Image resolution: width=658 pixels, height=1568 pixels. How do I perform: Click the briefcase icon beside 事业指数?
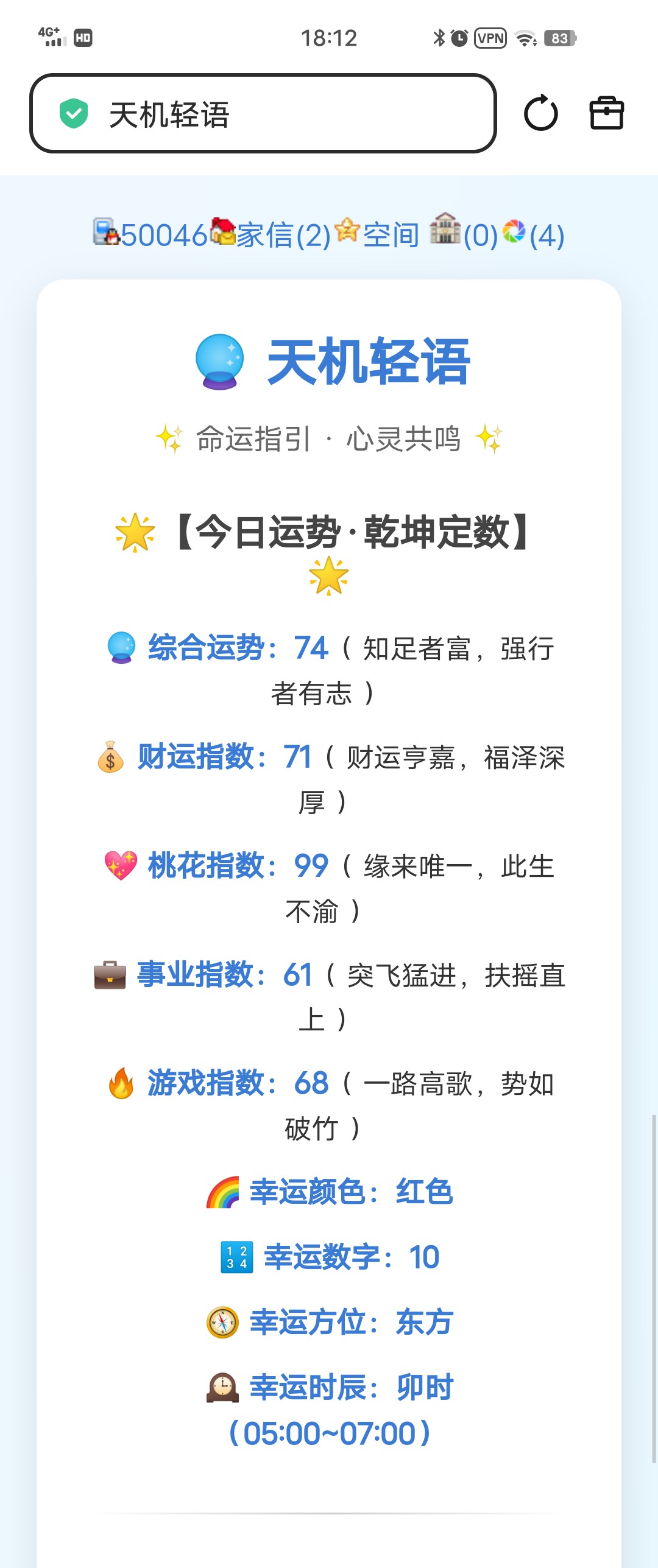click(108, 977)
